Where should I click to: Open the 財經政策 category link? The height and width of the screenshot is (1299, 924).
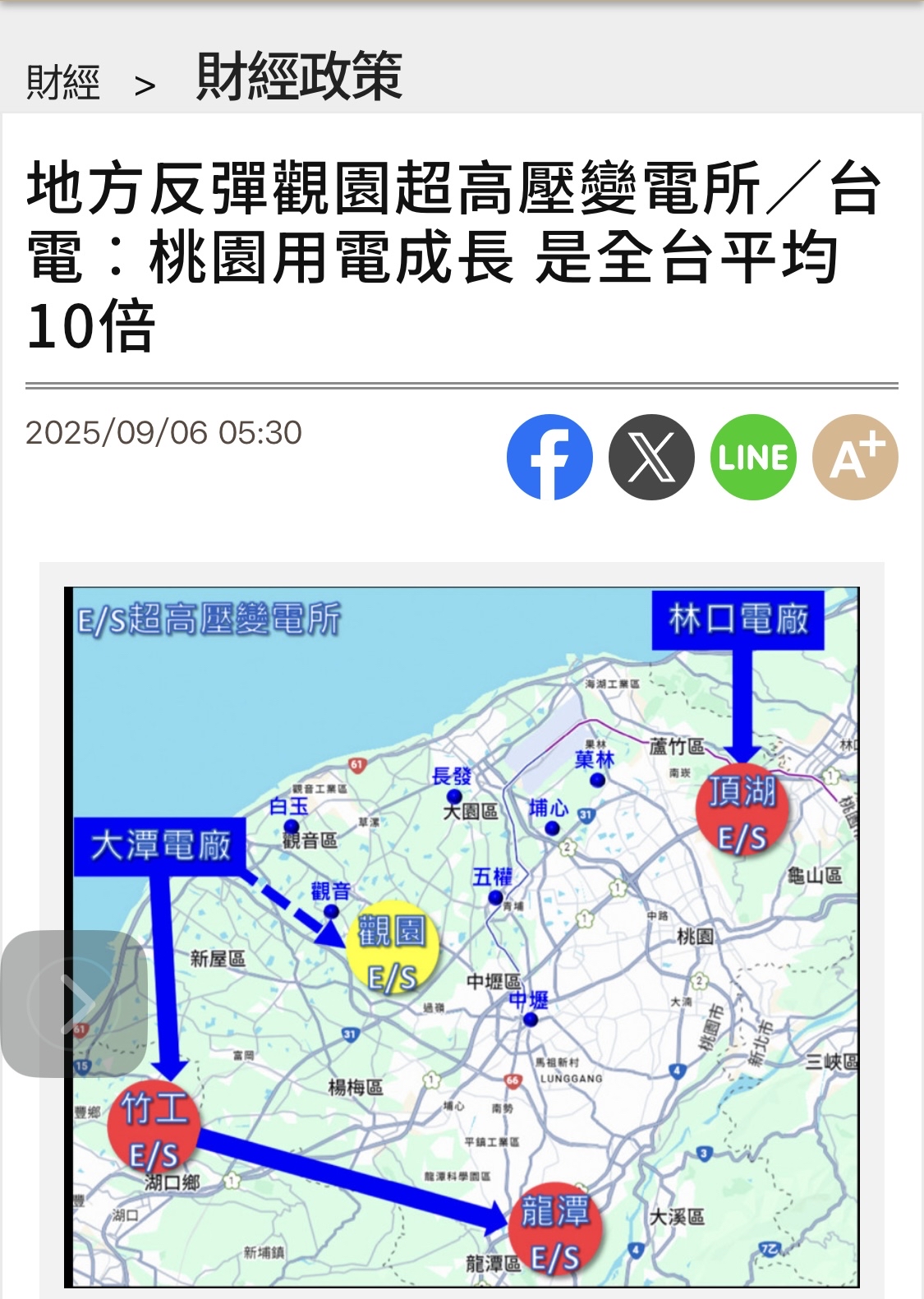coord(299,76)
